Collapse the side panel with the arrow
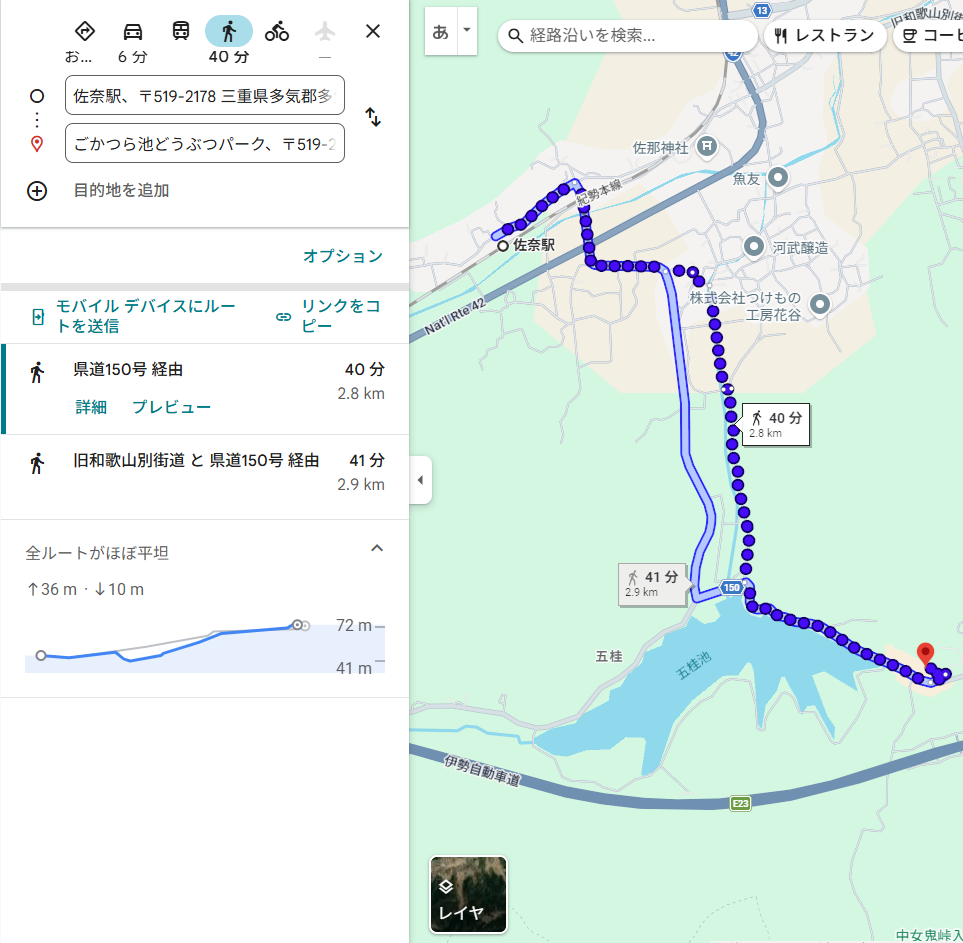The height and width of the screenshot is (943, 963). click(421, 480)
